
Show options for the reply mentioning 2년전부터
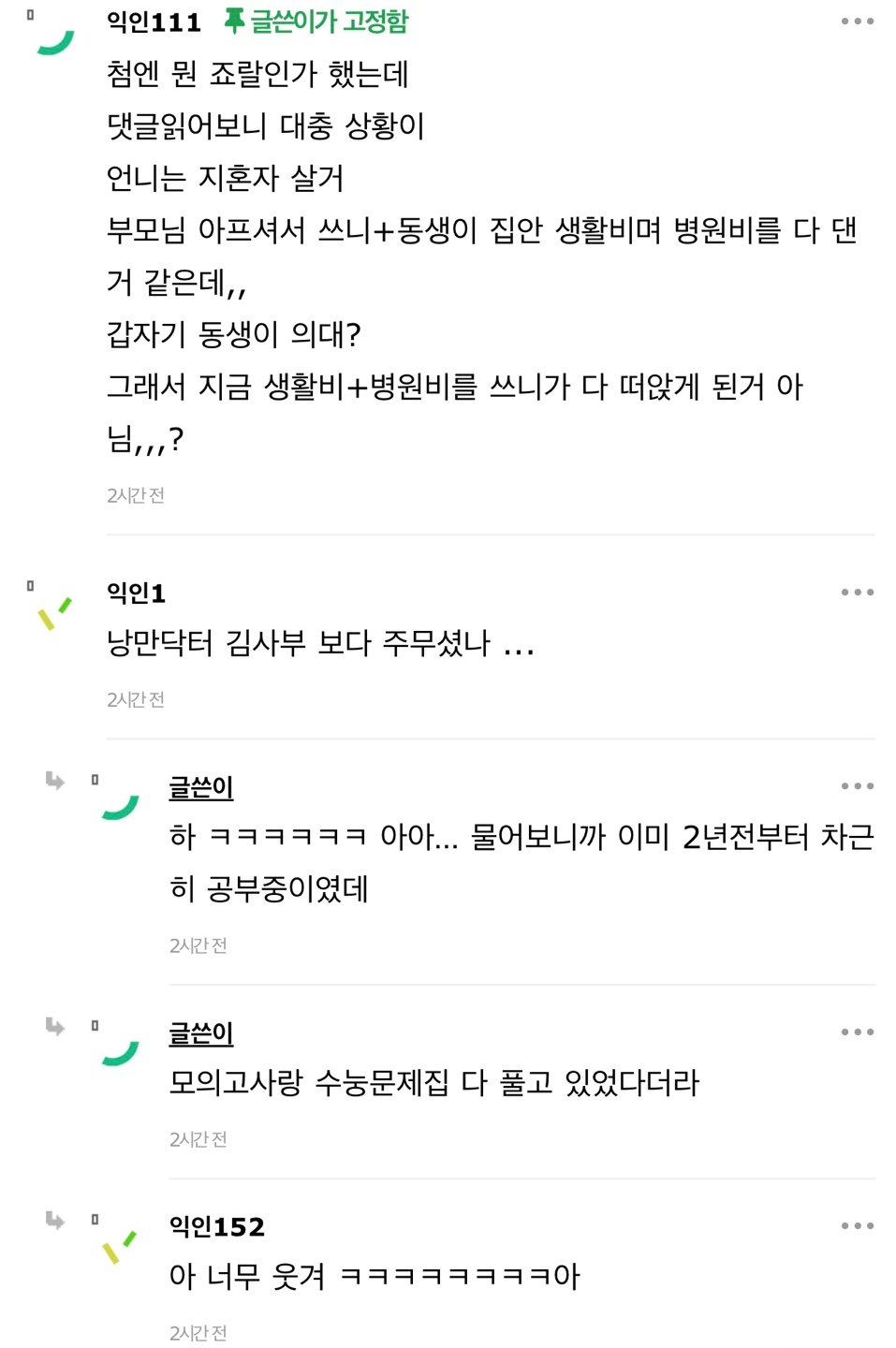857,786
